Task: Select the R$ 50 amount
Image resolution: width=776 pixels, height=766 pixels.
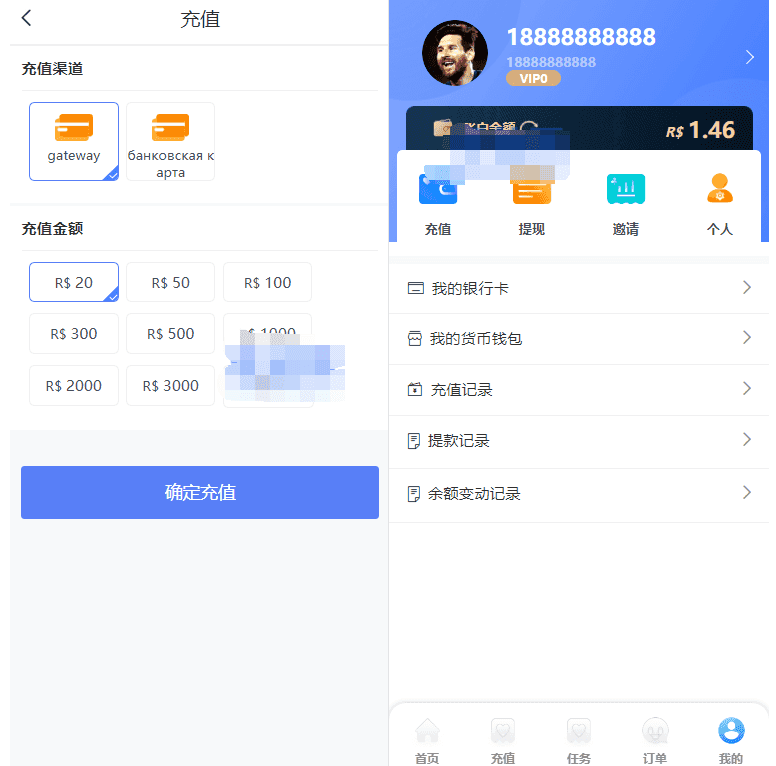Action: tap(170, 282)
